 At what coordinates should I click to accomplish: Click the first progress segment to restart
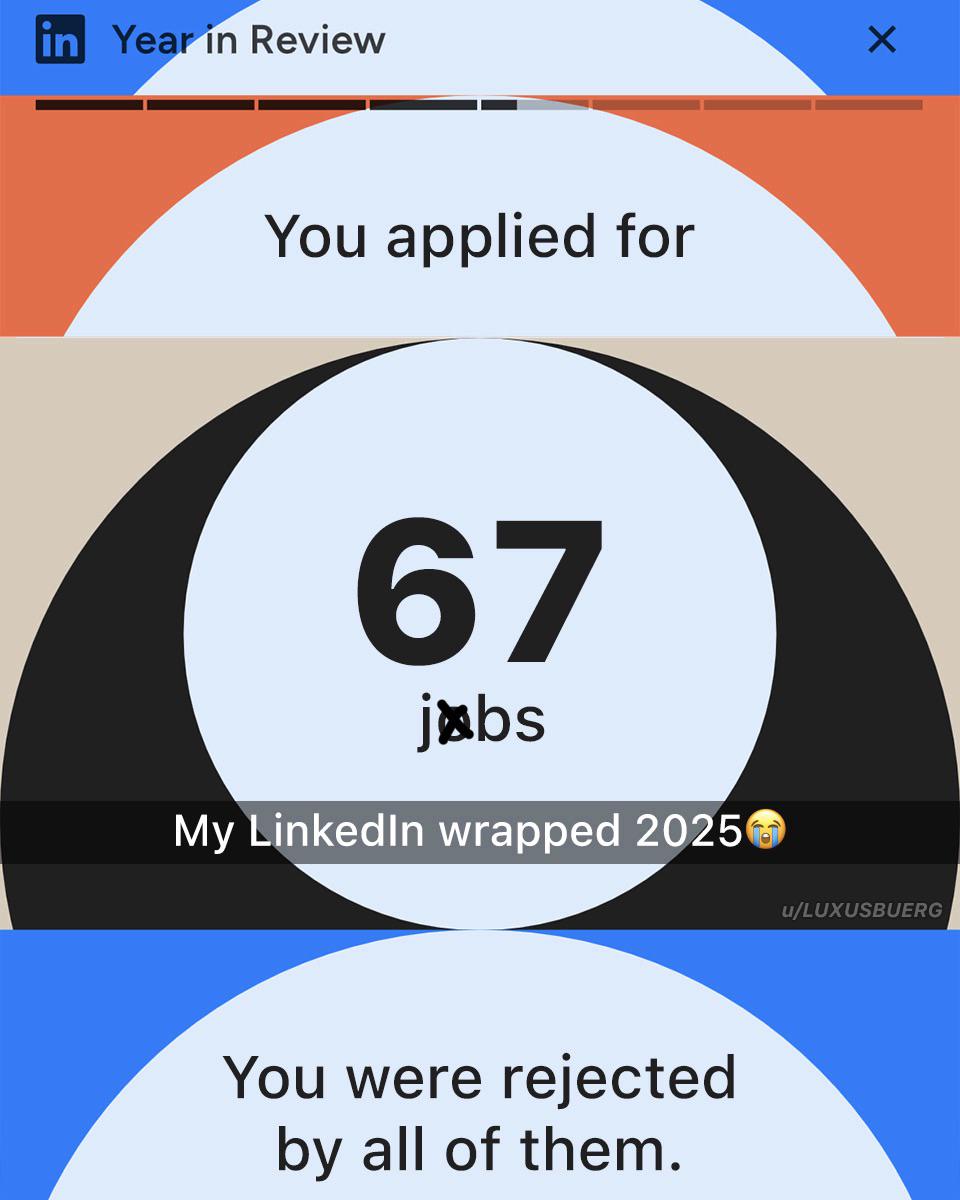pyautogui.click(x=88, y=103)
